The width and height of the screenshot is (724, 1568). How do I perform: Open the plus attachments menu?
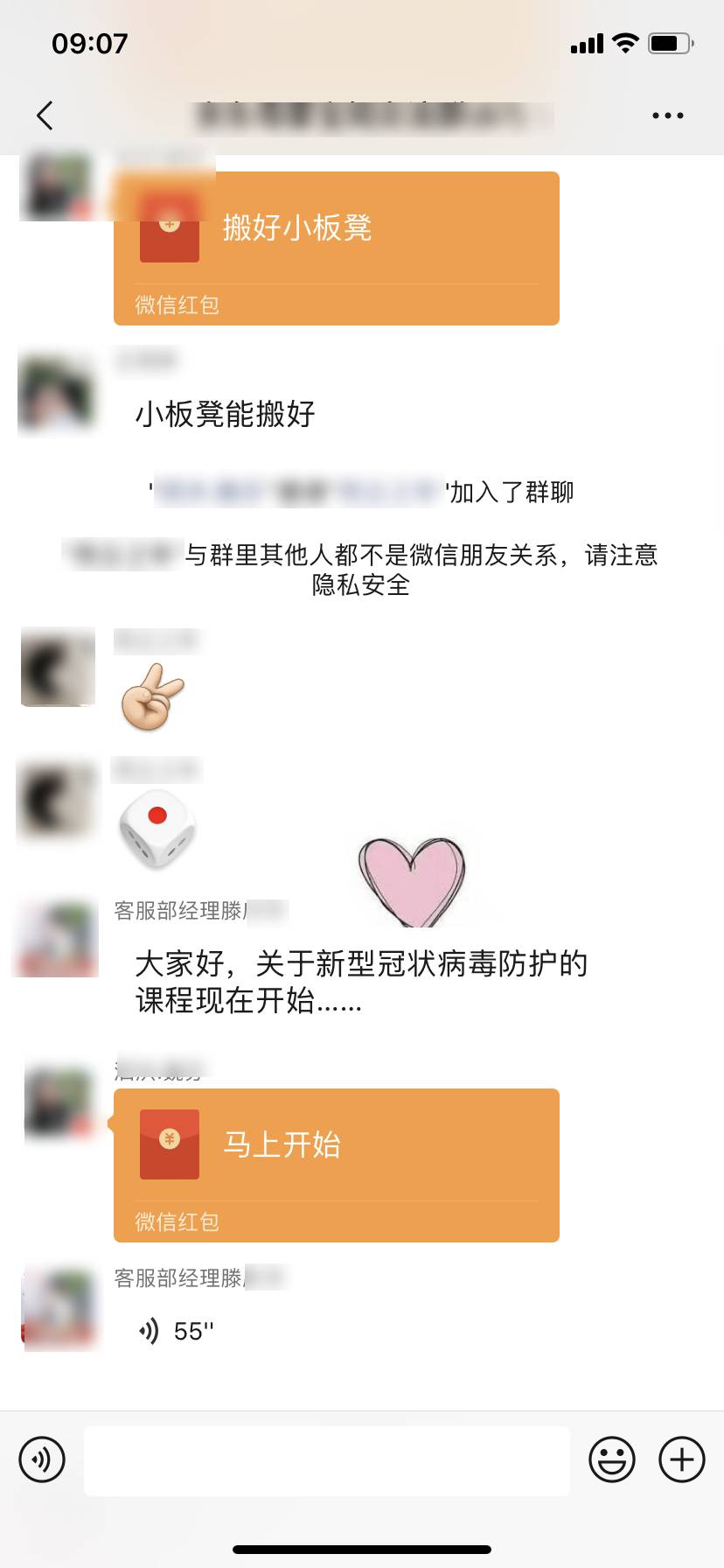(x=682, y=1459)
